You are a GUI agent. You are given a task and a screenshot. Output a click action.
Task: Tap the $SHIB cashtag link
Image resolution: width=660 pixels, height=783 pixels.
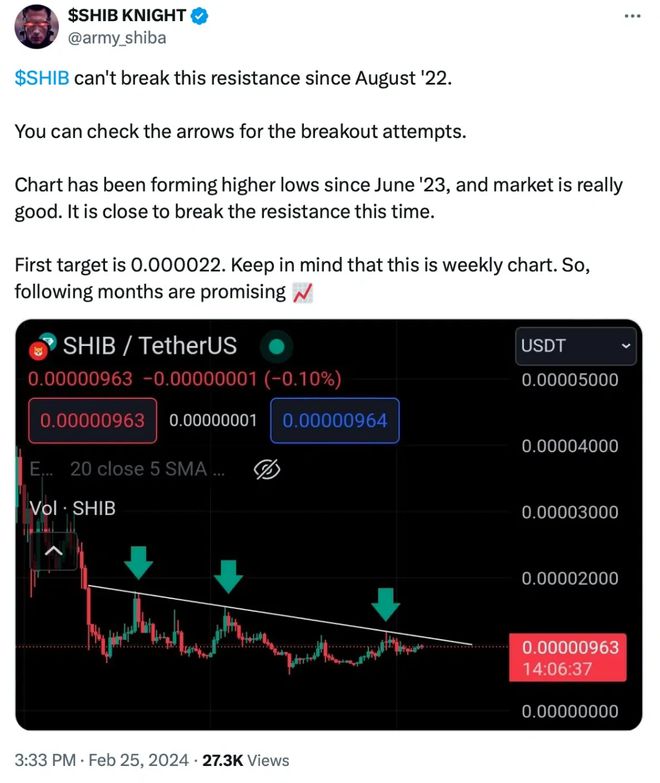pos(42,78)
